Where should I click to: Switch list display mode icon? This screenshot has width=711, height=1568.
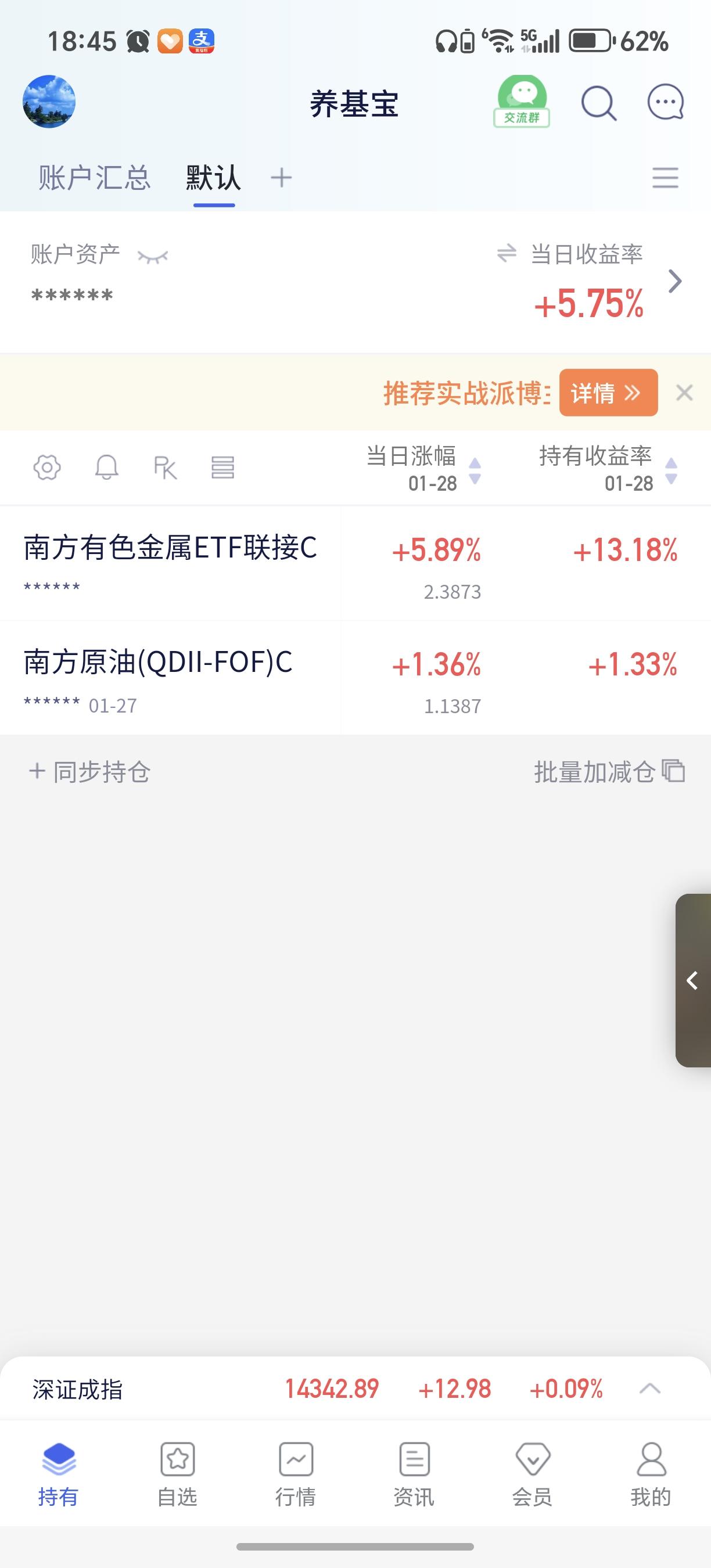[223, 467]
